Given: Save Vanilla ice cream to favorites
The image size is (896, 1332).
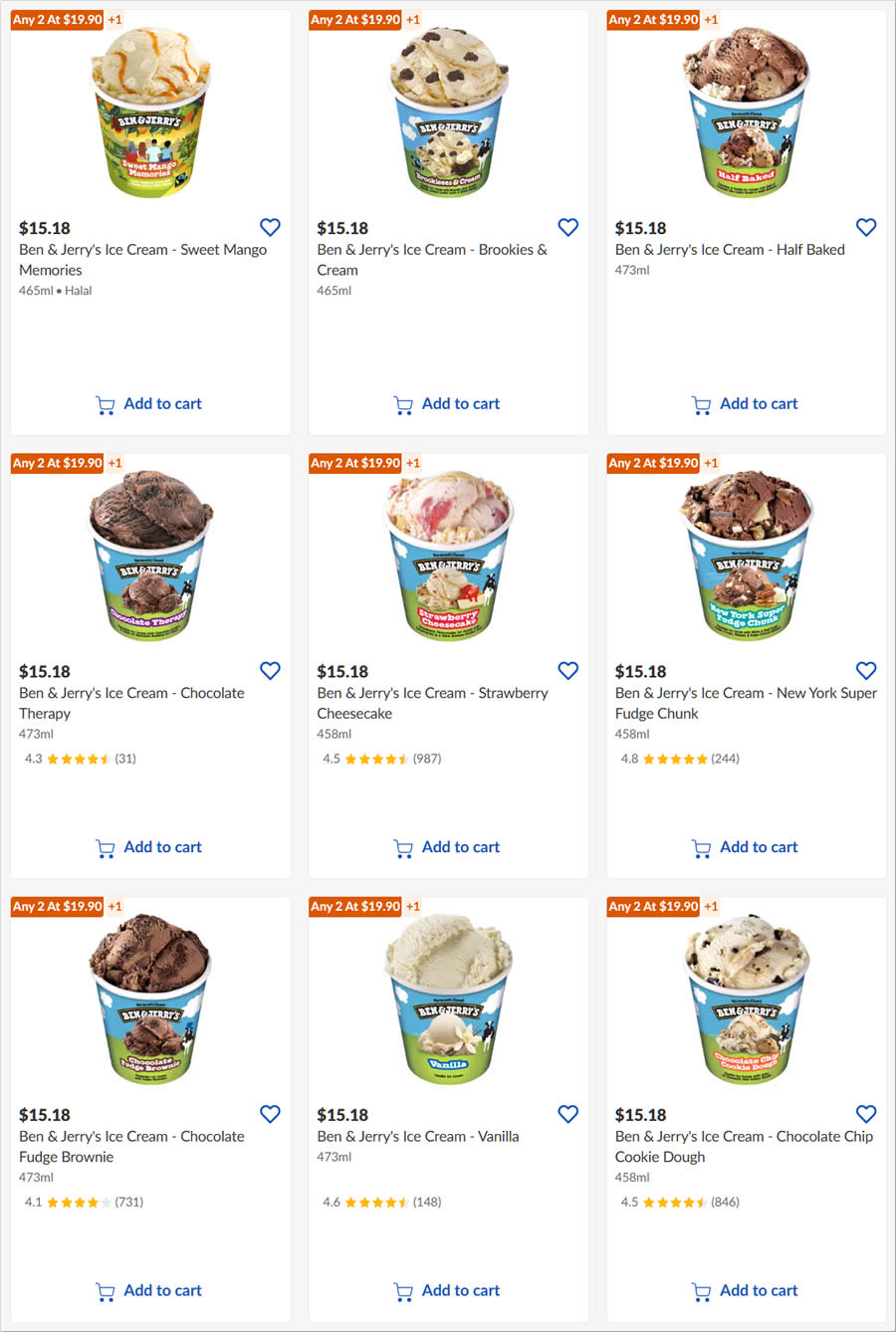Looking at the screenshot, I should (x=568, y=1114).
